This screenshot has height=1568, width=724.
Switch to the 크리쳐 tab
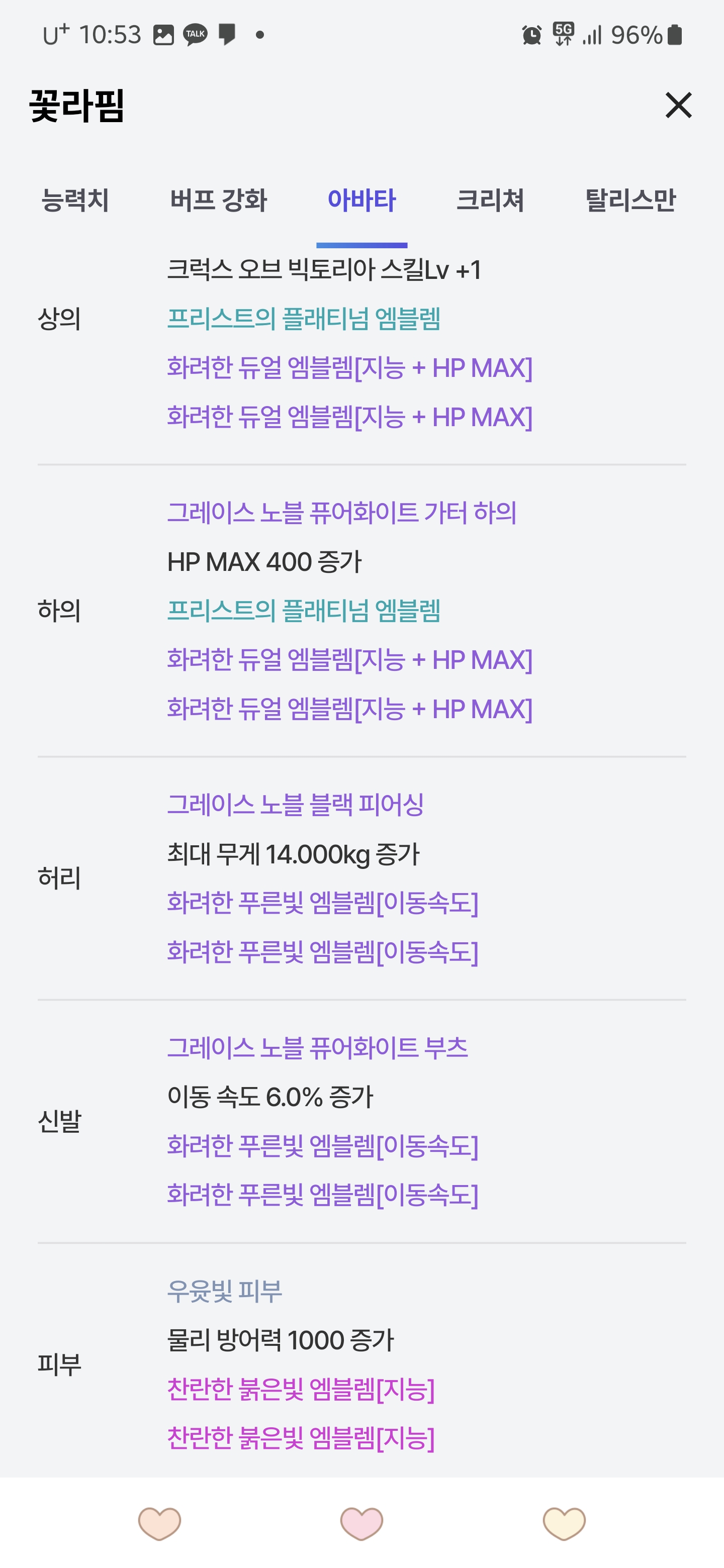coord(490,200)
